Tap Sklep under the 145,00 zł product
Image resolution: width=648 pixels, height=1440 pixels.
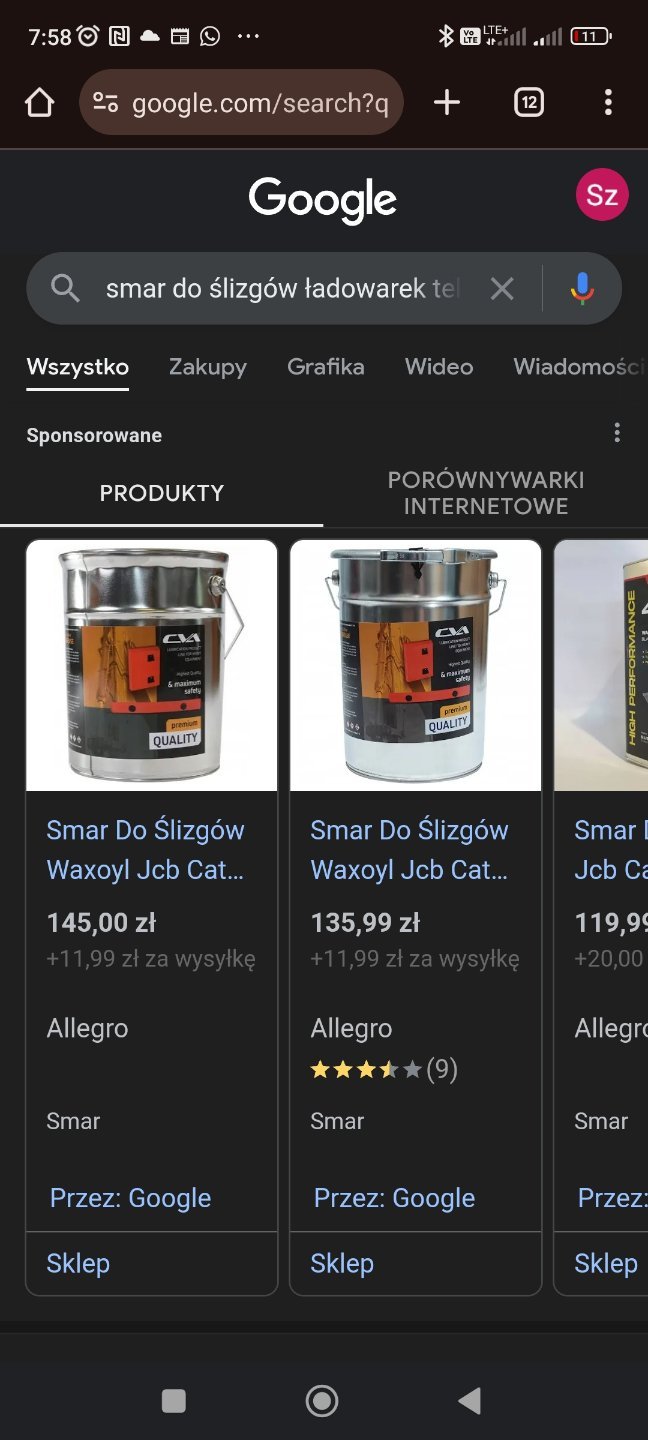click(x=78, y=1263)
